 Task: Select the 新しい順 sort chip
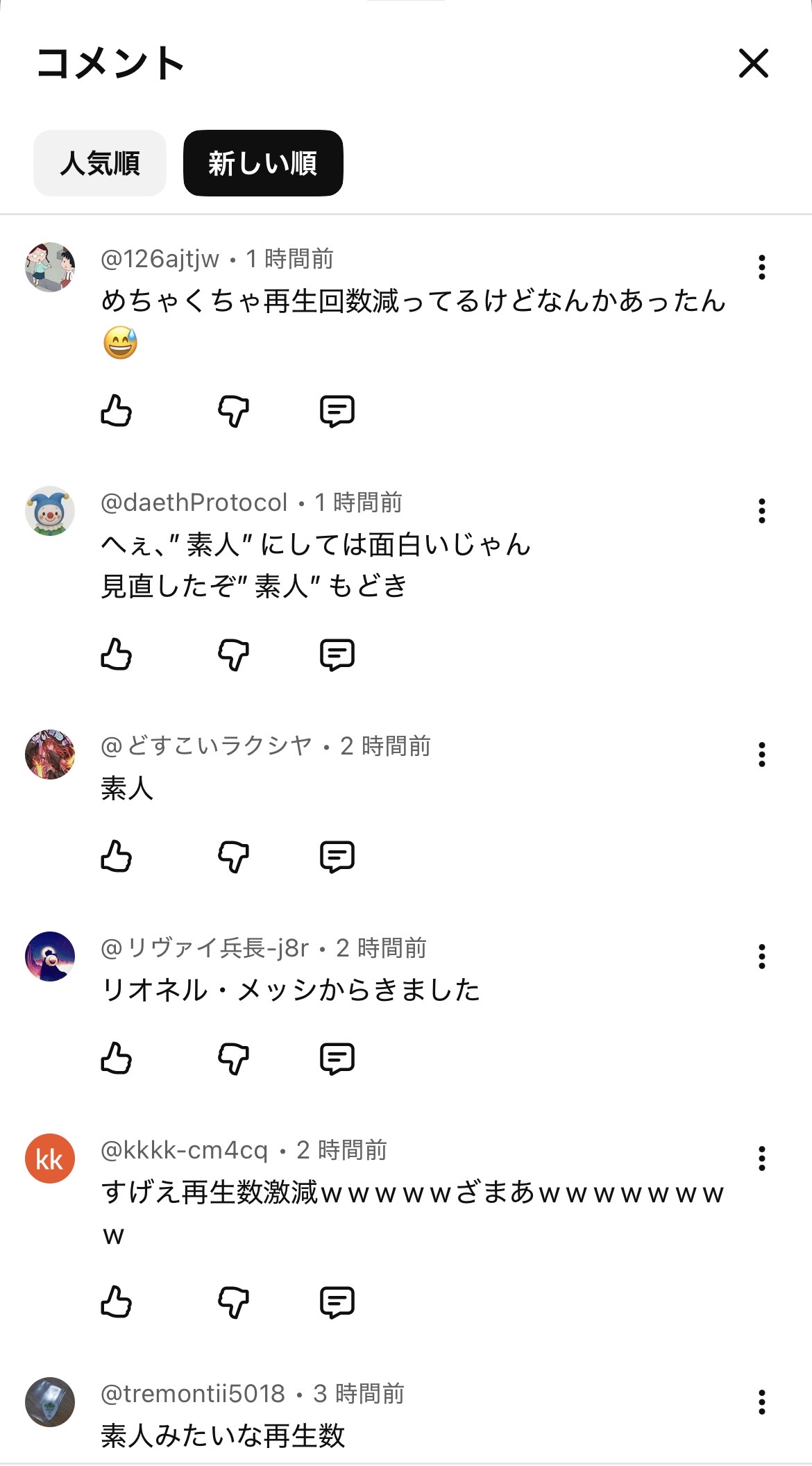pos(263,163)
